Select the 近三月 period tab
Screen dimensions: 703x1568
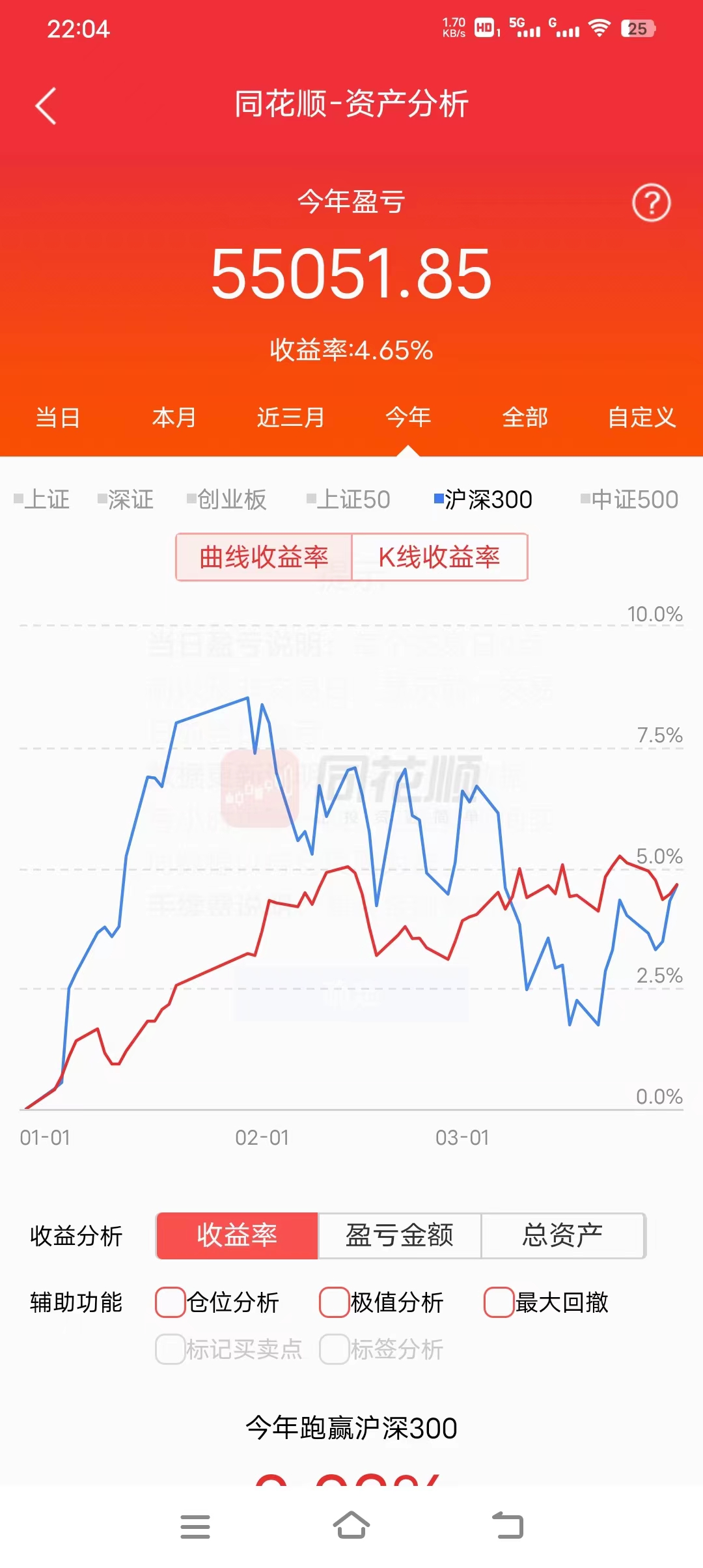point(291,417)
